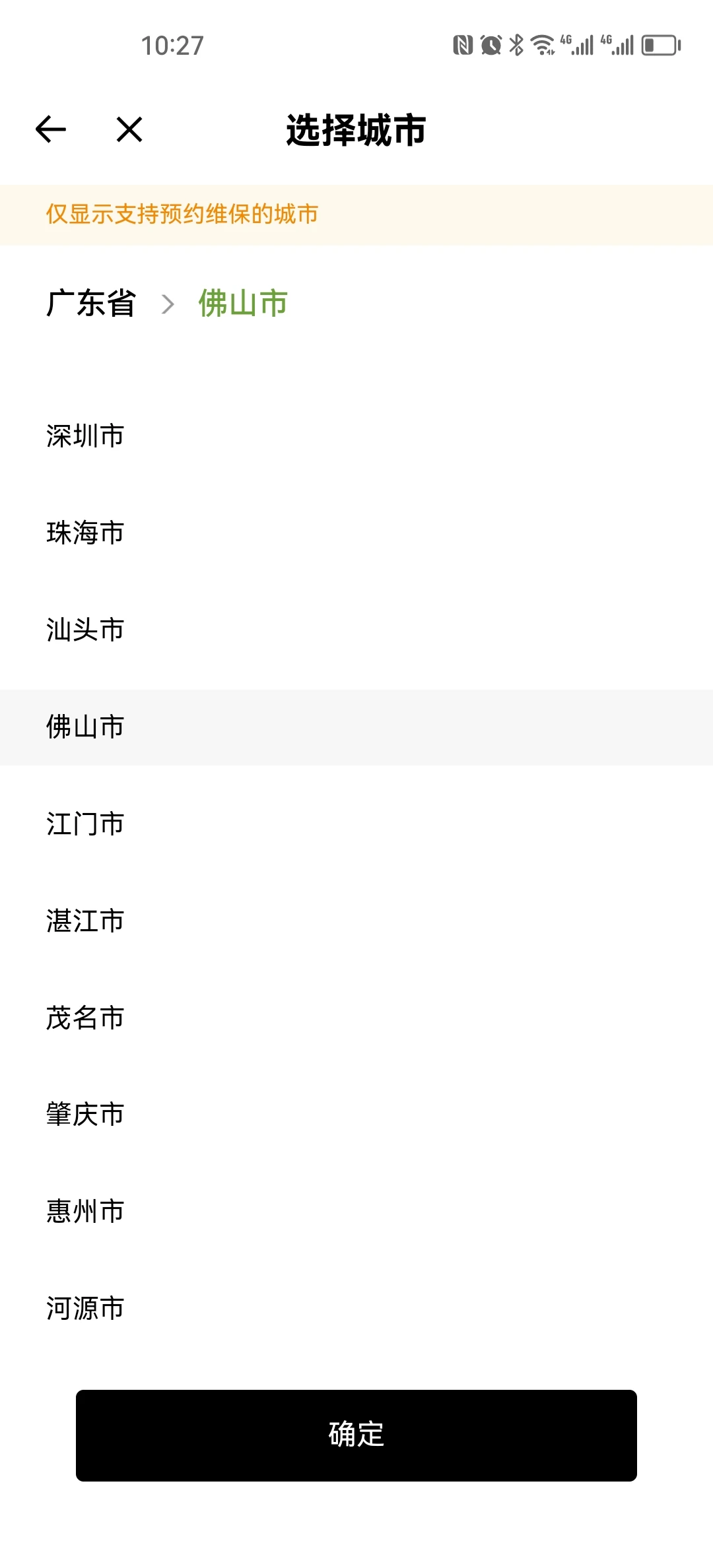Choose 惠州市
This screenshot has width=713, height=1568.
pos(356,1212)
